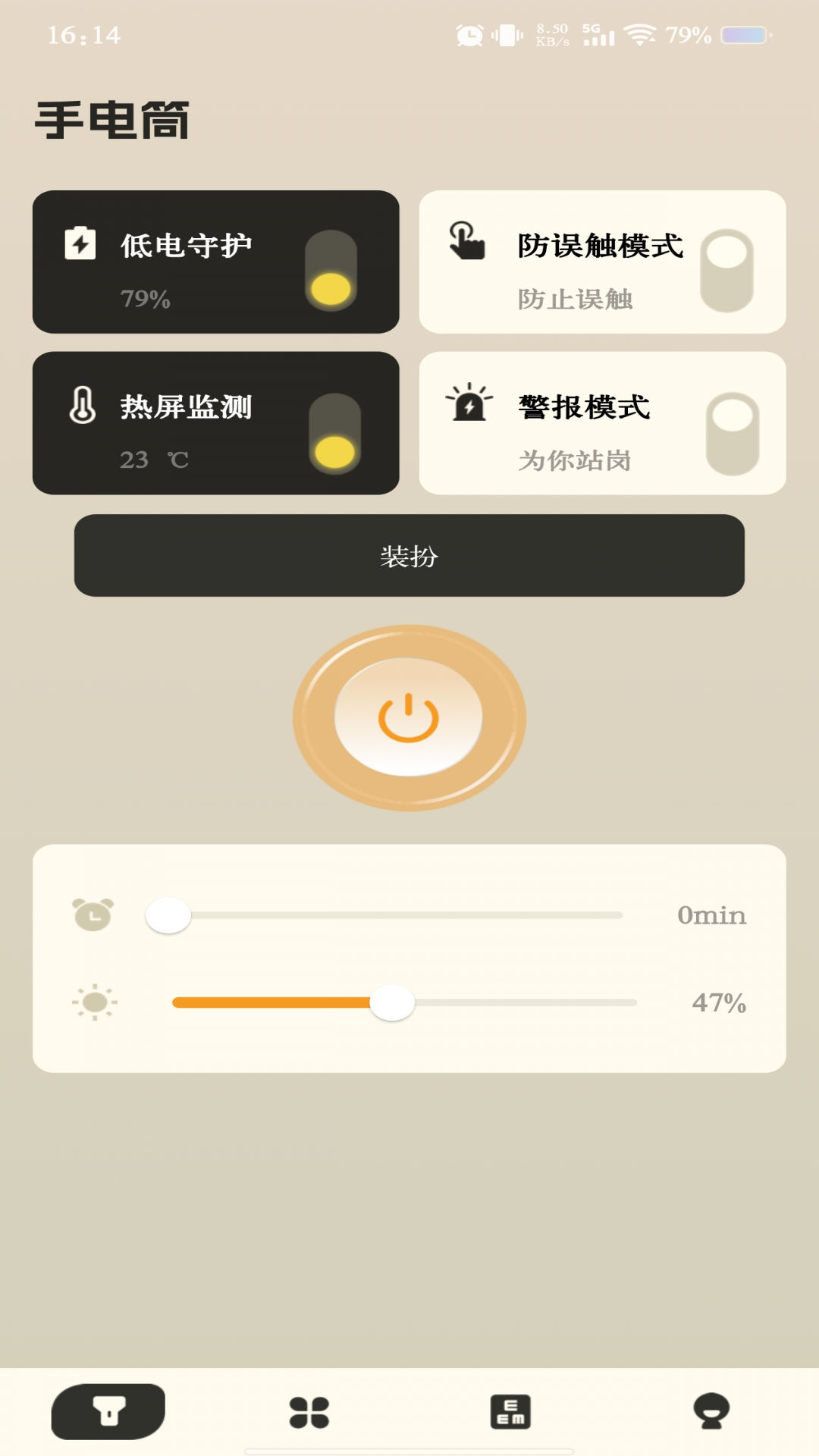Disable the 热屏监测 toggle

334,434
